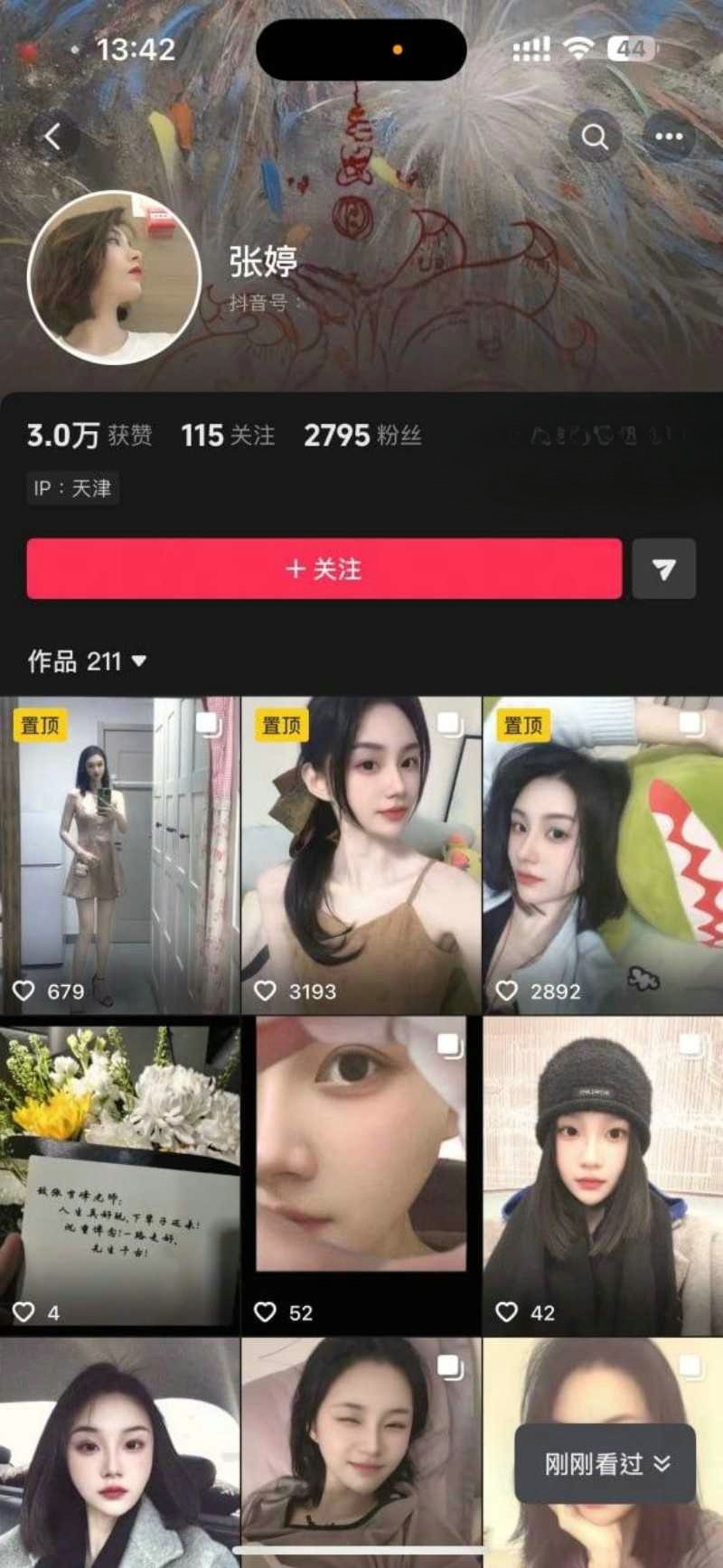Send a message via the paper plane button
Screen dimensions: 723x1568
point(663,568)
